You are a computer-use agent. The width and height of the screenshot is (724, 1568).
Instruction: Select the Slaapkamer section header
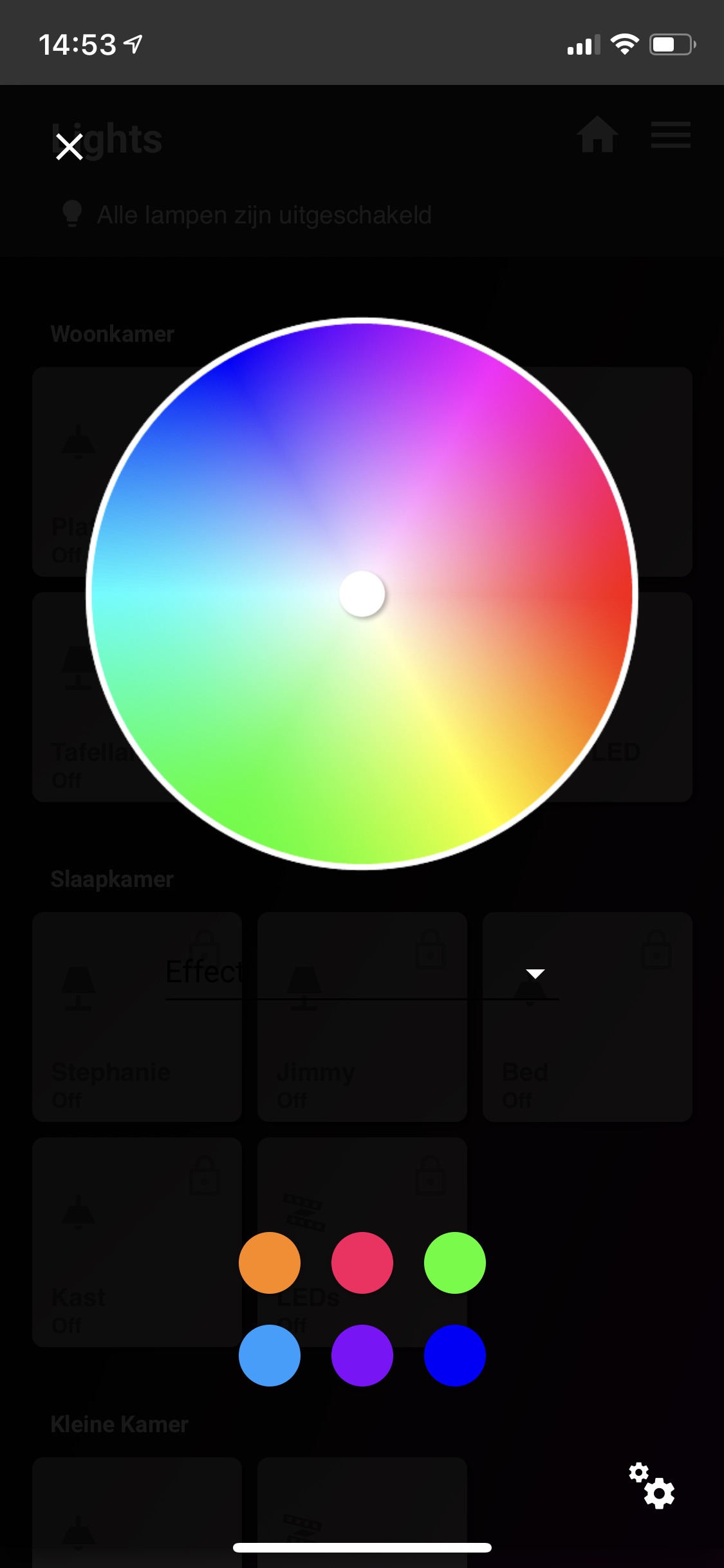(113, 879)
